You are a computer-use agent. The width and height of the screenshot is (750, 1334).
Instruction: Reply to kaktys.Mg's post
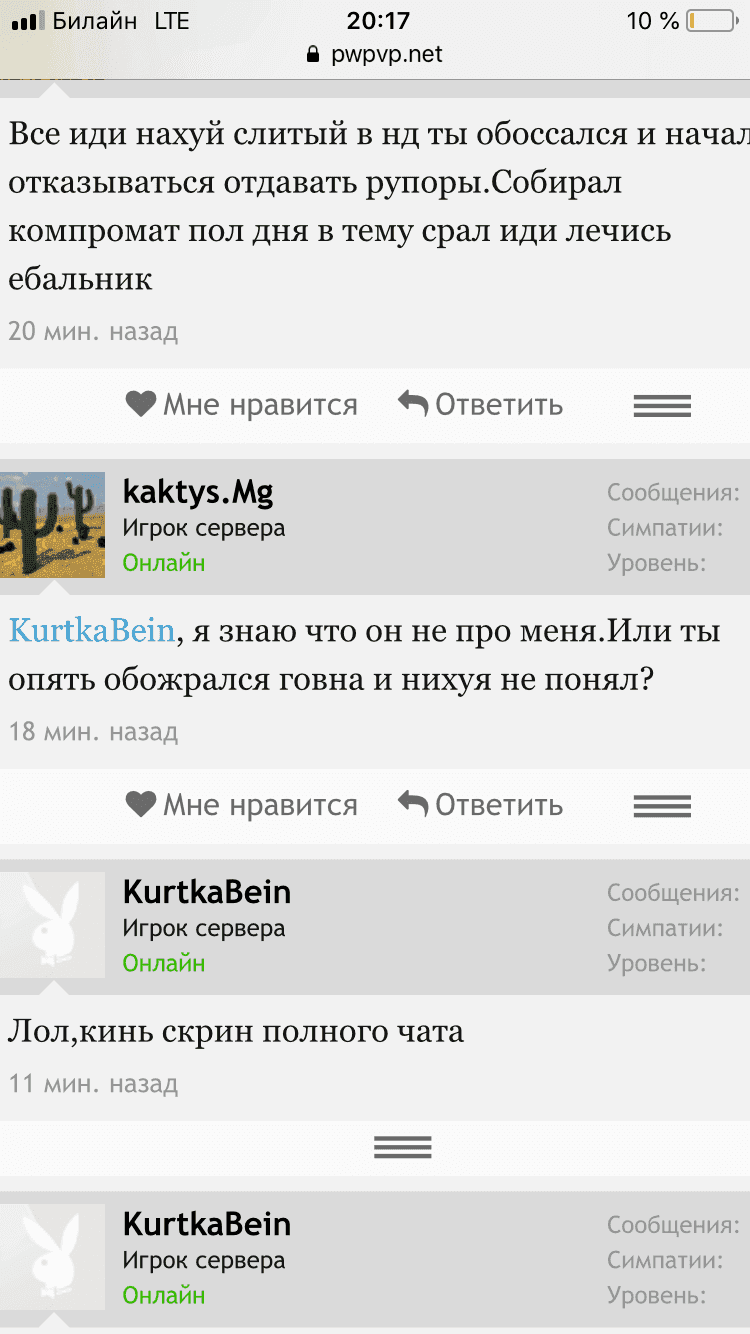[481, 805]
